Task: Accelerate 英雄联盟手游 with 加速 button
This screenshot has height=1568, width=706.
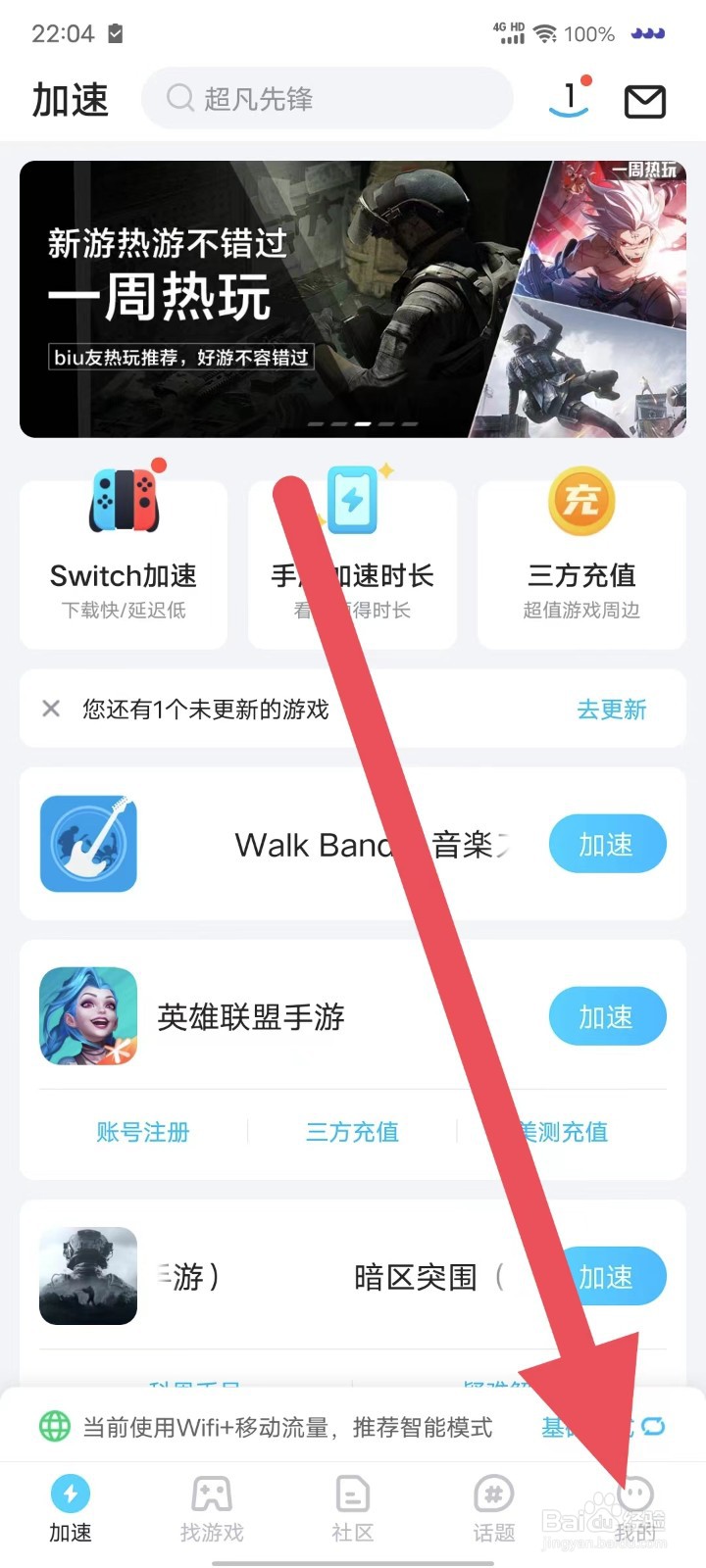Action: pos(607,1016)
